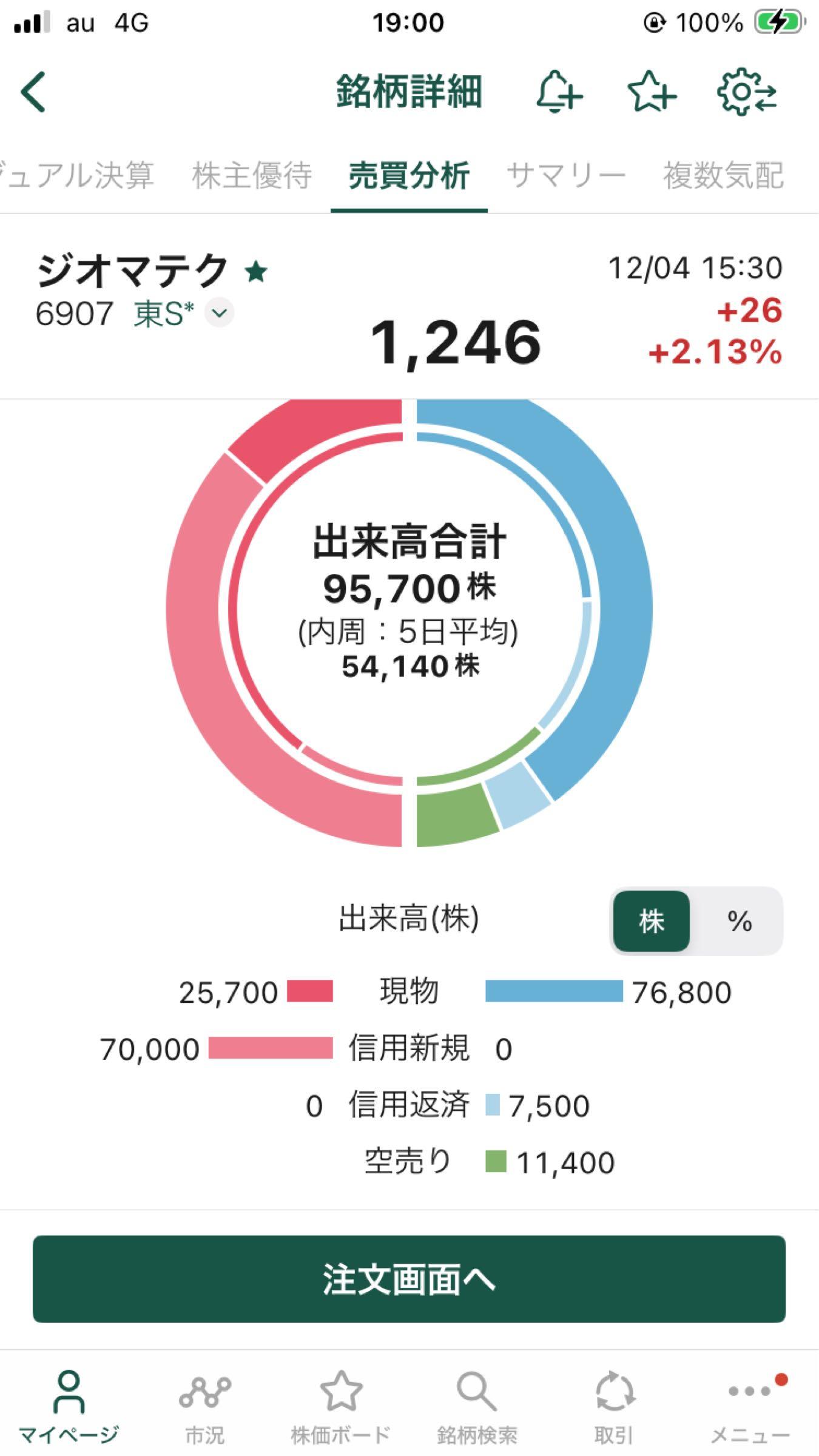819x1456 pixels.
Task: Add stock to favorites with the star-plus icon
Action: (x=651, y=92)
